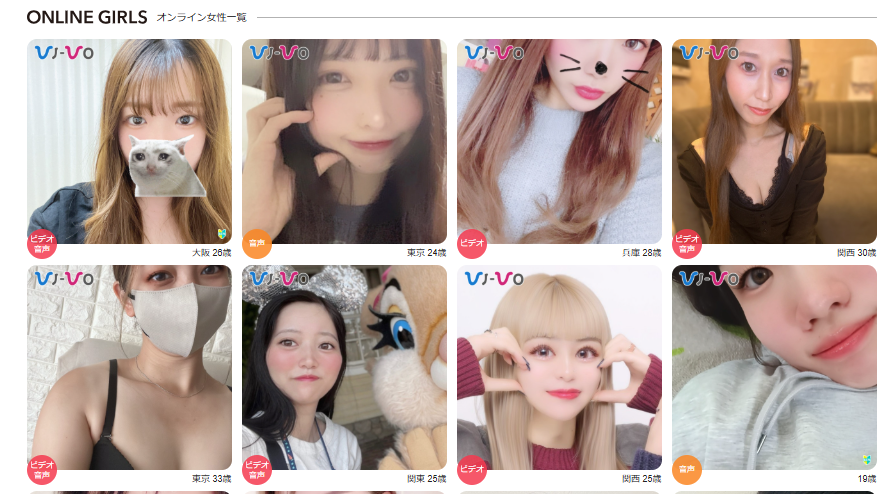View the 関東 25歳 profile card
890x494 pixels.
tap(344, 367)
